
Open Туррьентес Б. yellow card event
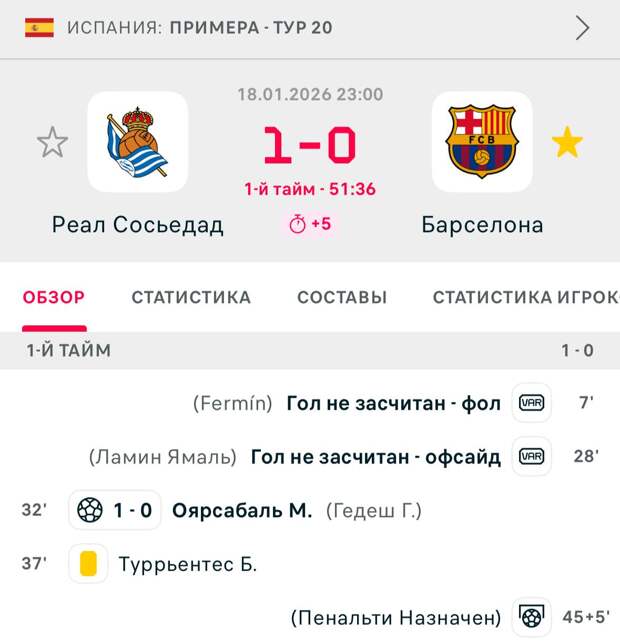[187, 564]
